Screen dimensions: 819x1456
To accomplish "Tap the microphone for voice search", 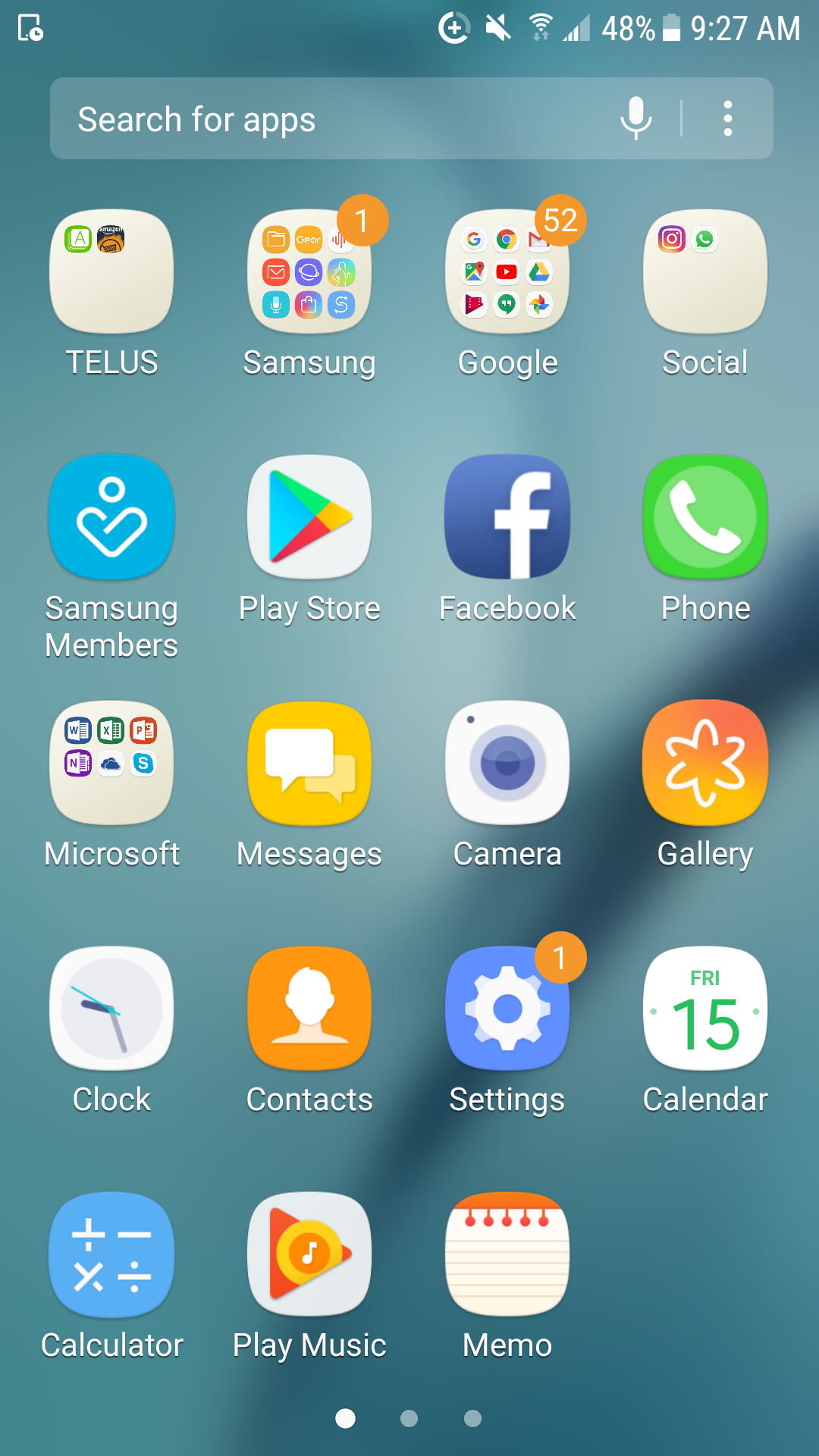I will click(x=636, y=118).
